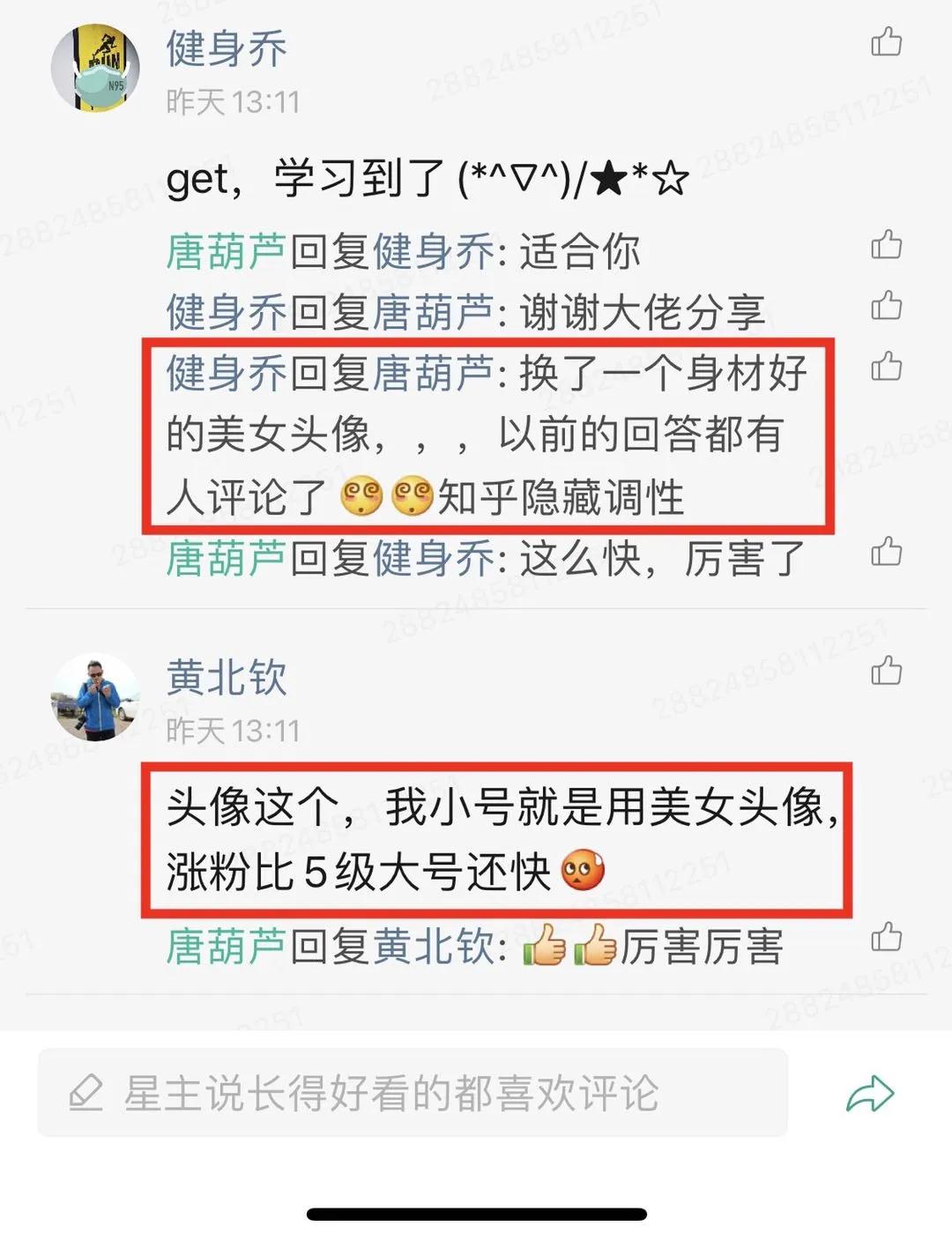Viewport: 952px width, 1241px height.
Task: Like the reply 这么快，厉害了
Action: [886, 552]
